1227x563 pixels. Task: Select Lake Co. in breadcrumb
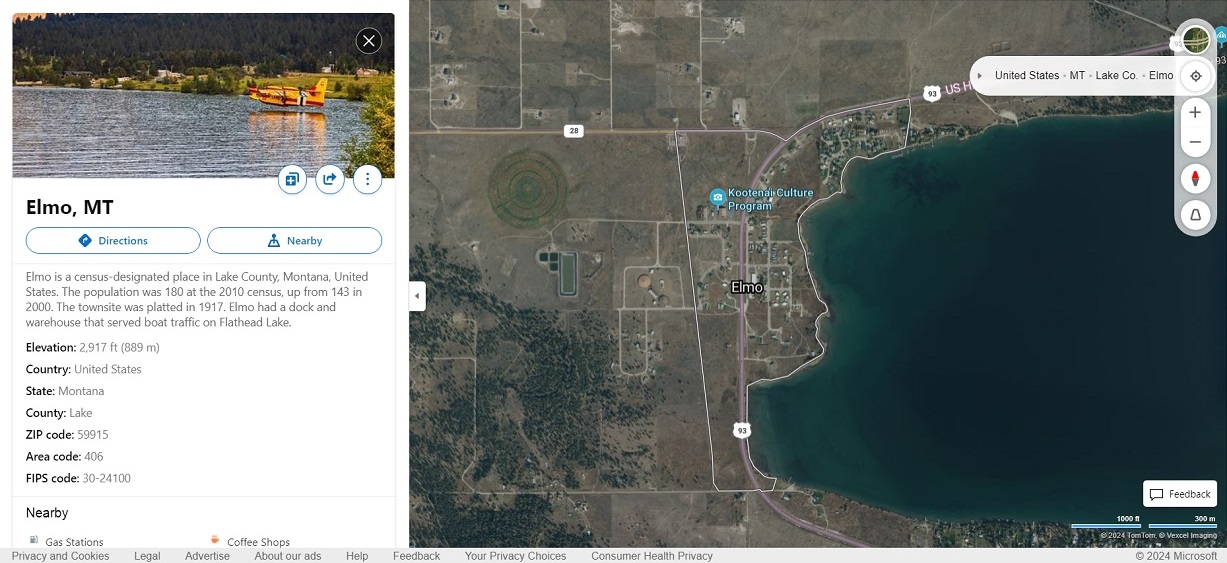pos(1116,75)
